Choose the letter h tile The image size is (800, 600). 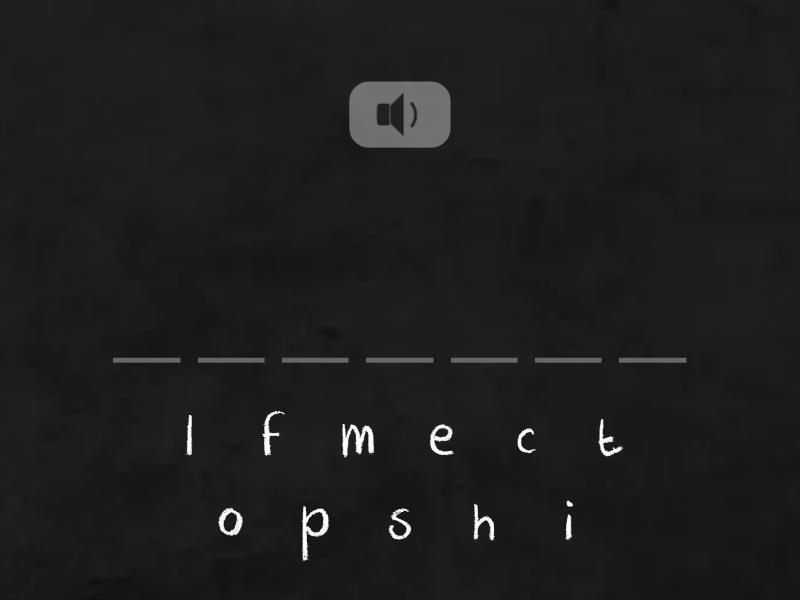[x=484, y=521]
